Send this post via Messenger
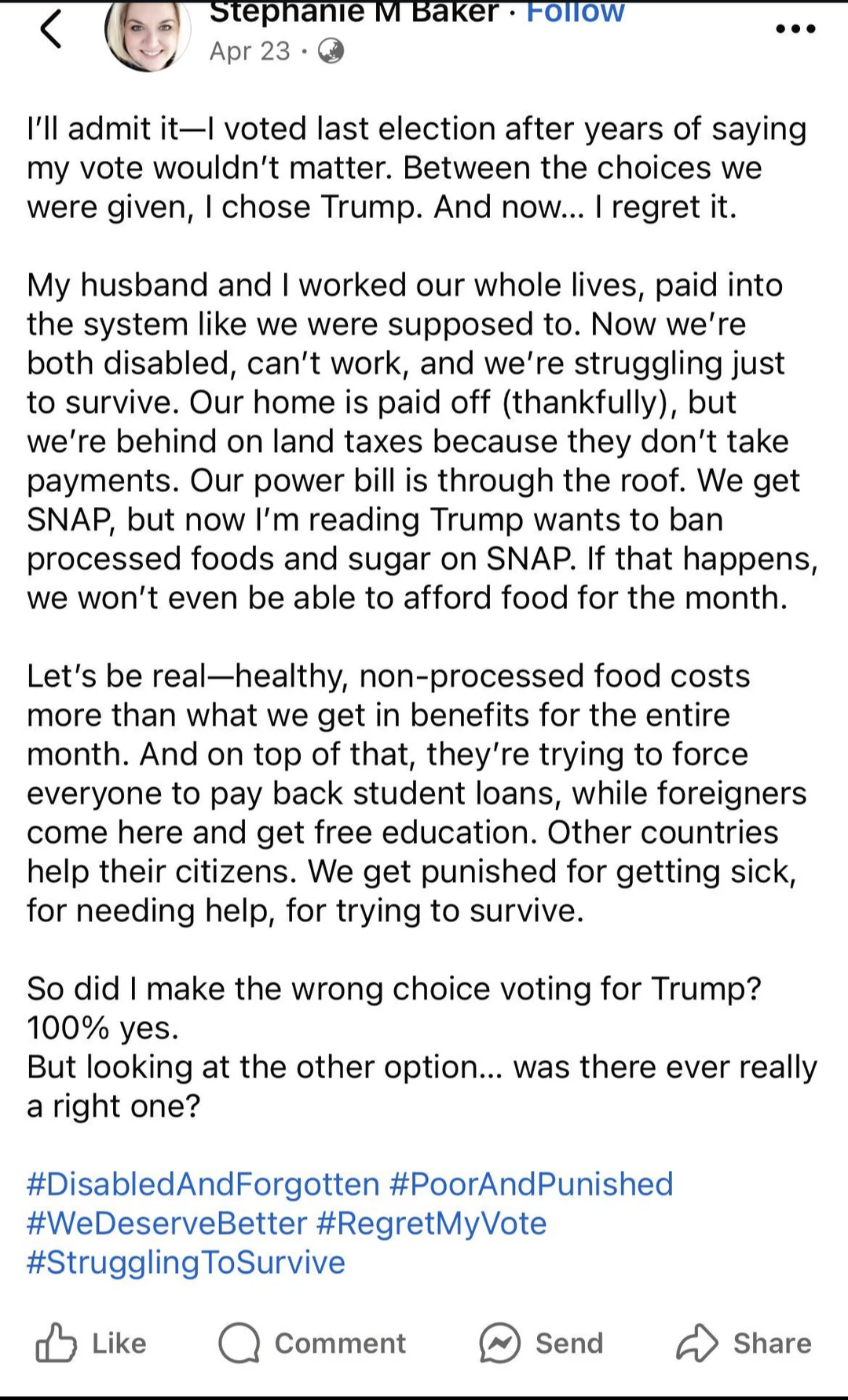 pos(541,1343)
